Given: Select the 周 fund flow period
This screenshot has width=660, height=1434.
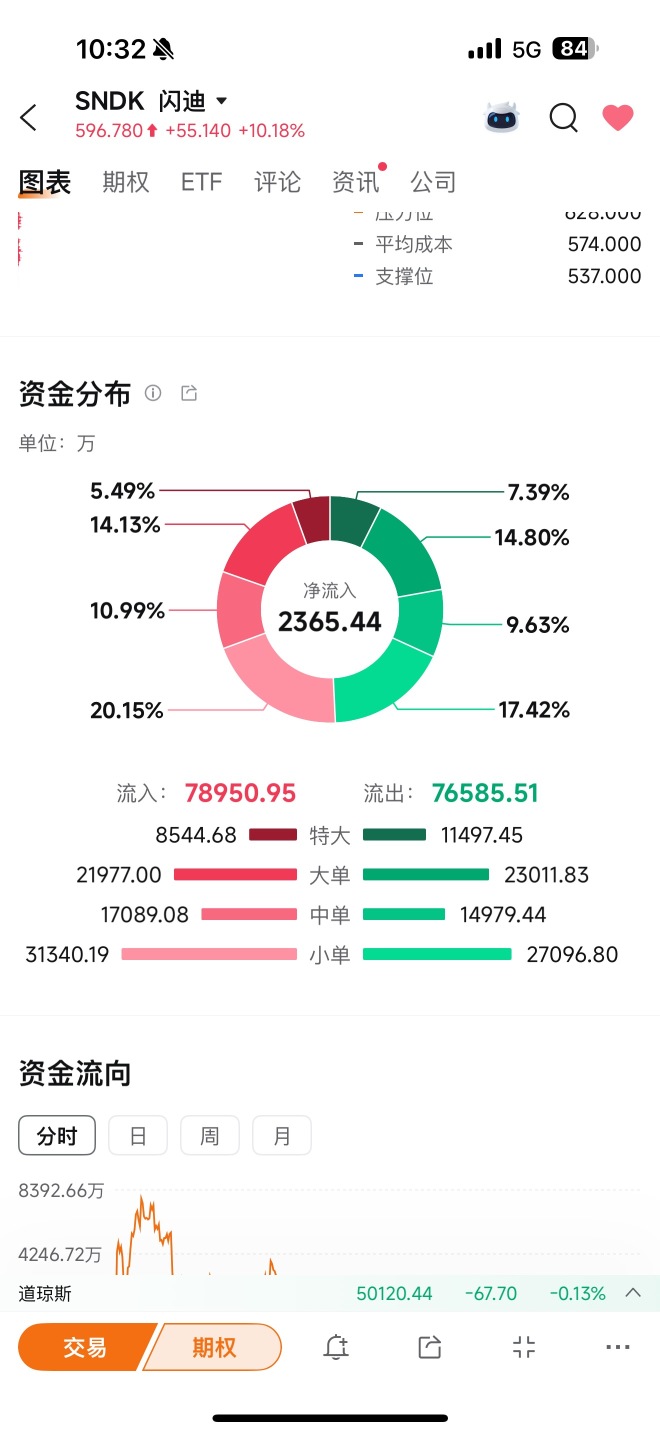Looking at the screenshot, I should coord(210,1136).
